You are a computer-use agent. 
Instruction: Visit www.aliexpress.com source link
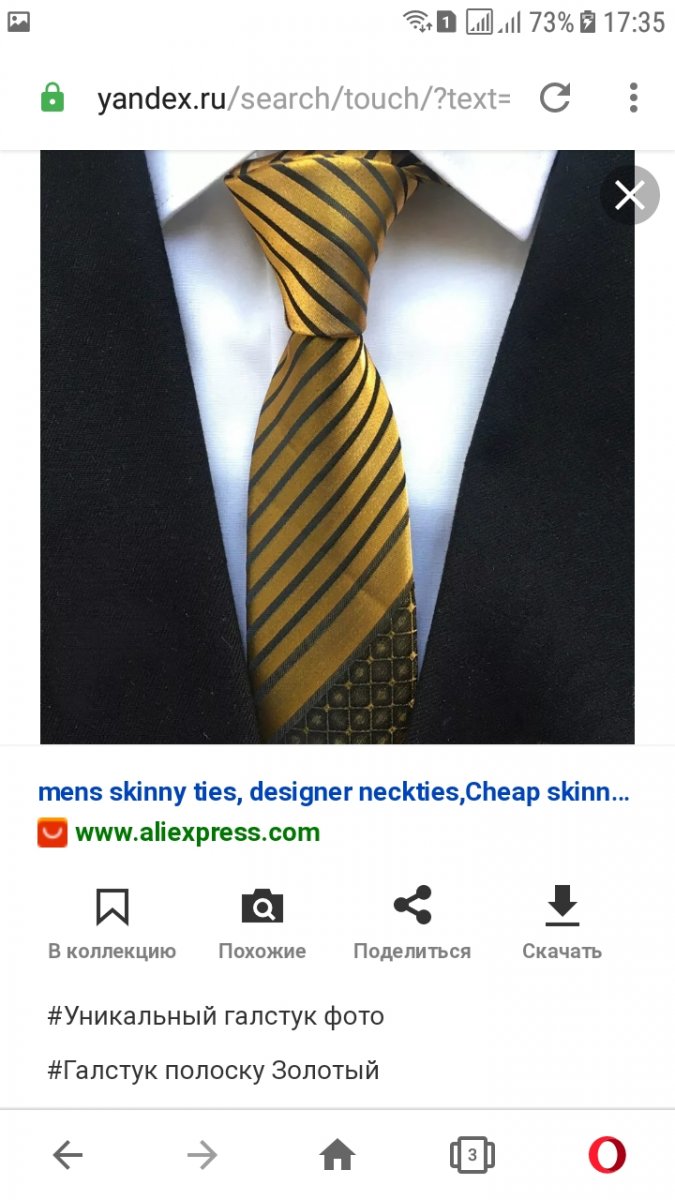197,832
